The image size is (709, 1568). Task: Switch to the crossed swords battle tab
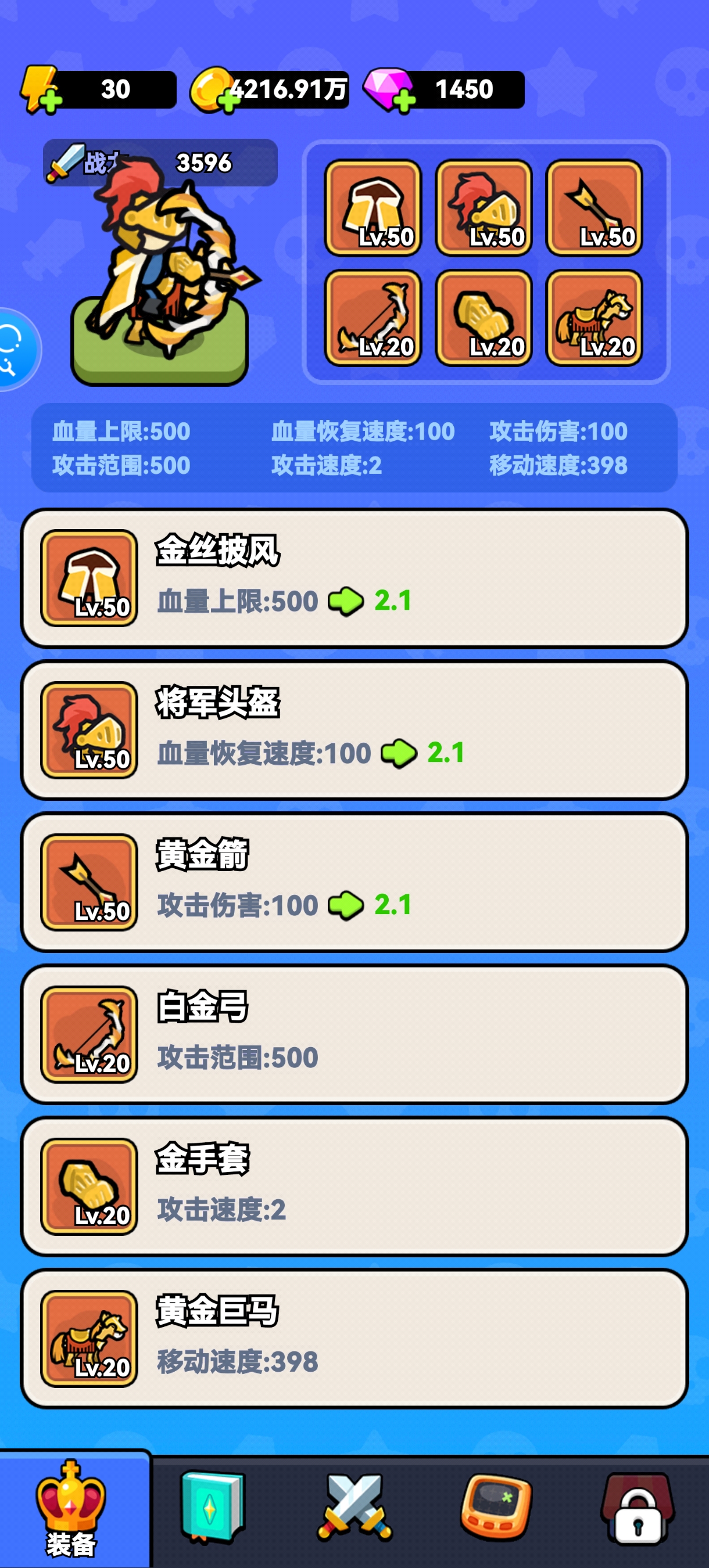[x=354, y=1508]
